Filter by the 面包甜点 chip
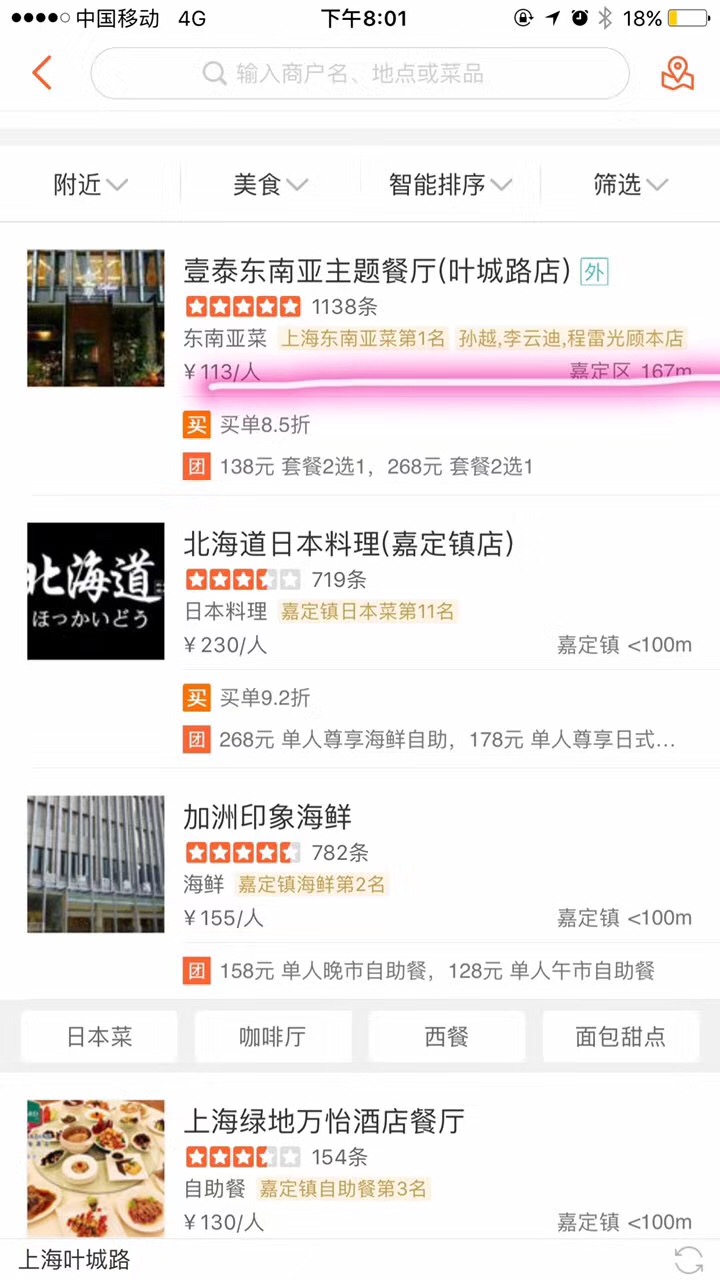The width and height of the screenshot is (720, 1280). pyautogui.click(x=620, y=1037)
